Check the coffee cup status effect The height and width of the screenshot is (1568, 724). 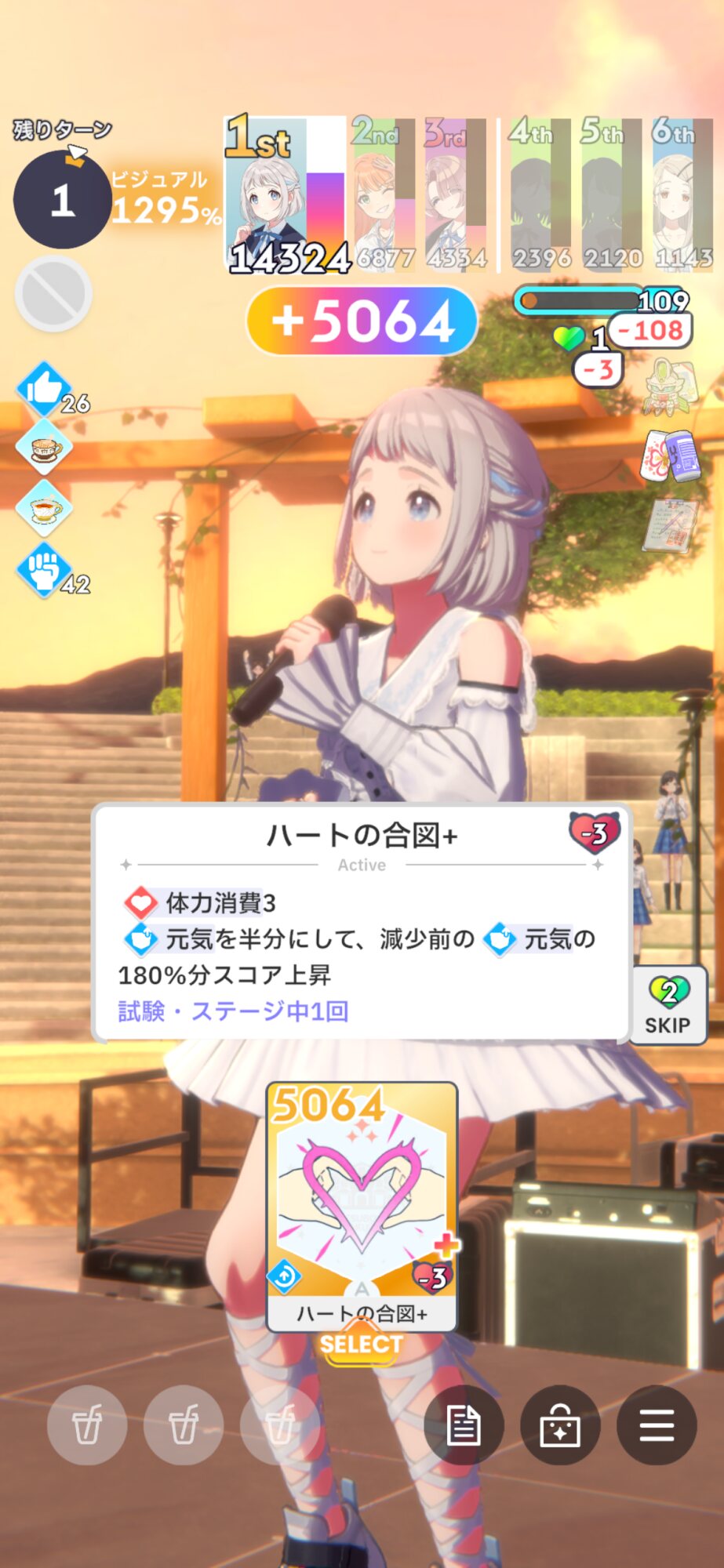coord(45,448)
